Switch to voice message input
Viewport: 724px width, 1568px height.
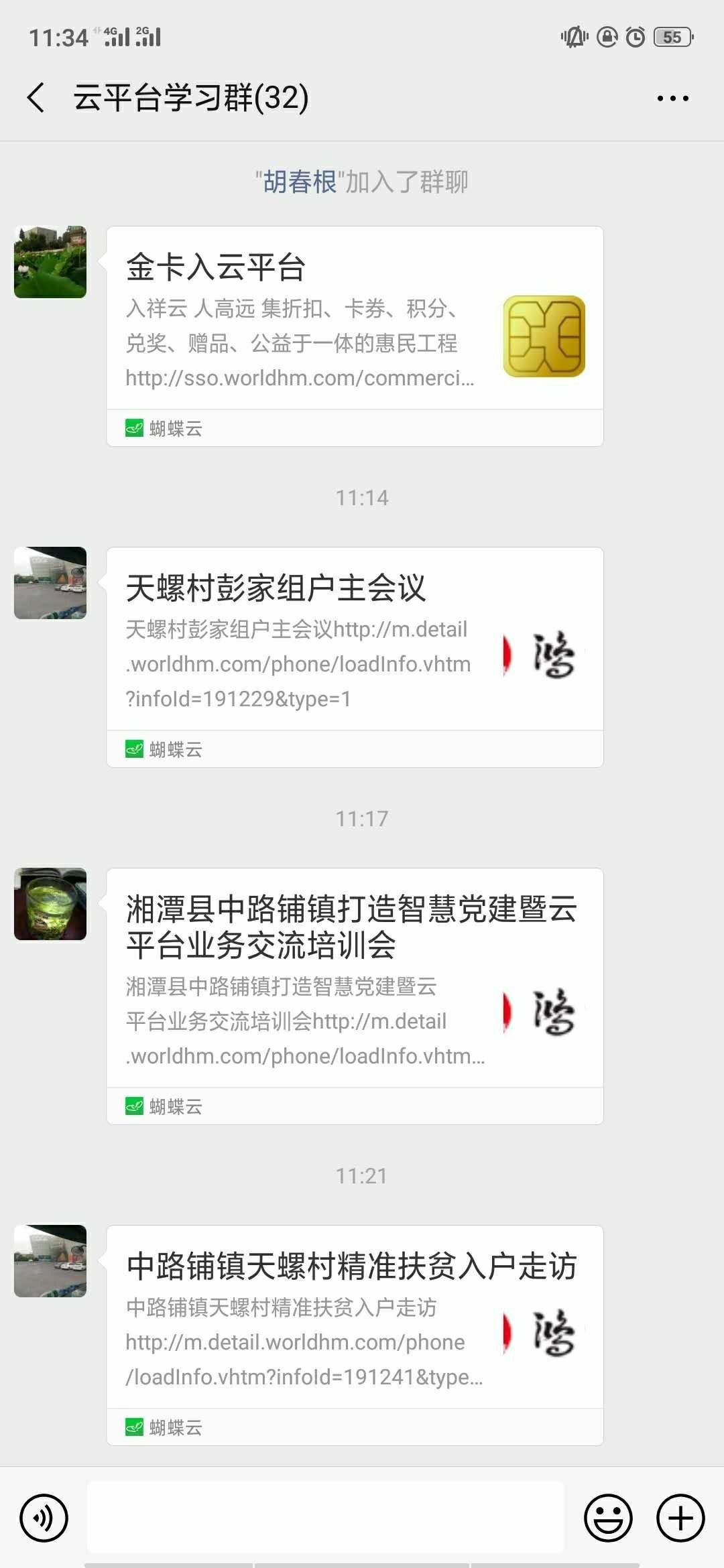(44, 1518)
